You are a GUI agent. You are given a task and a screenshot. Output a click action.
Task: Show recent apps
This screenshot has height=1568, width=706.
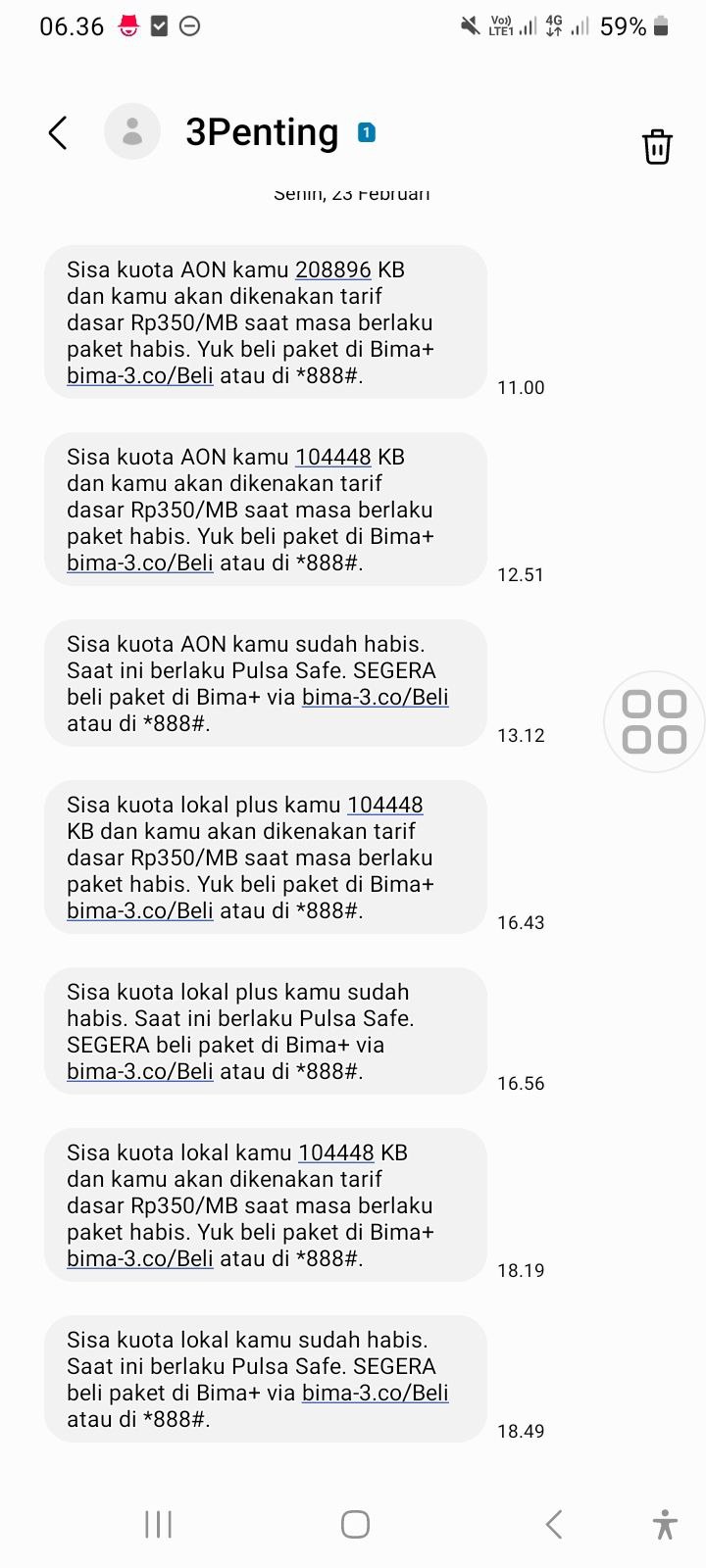click(x=158, y=1524)
